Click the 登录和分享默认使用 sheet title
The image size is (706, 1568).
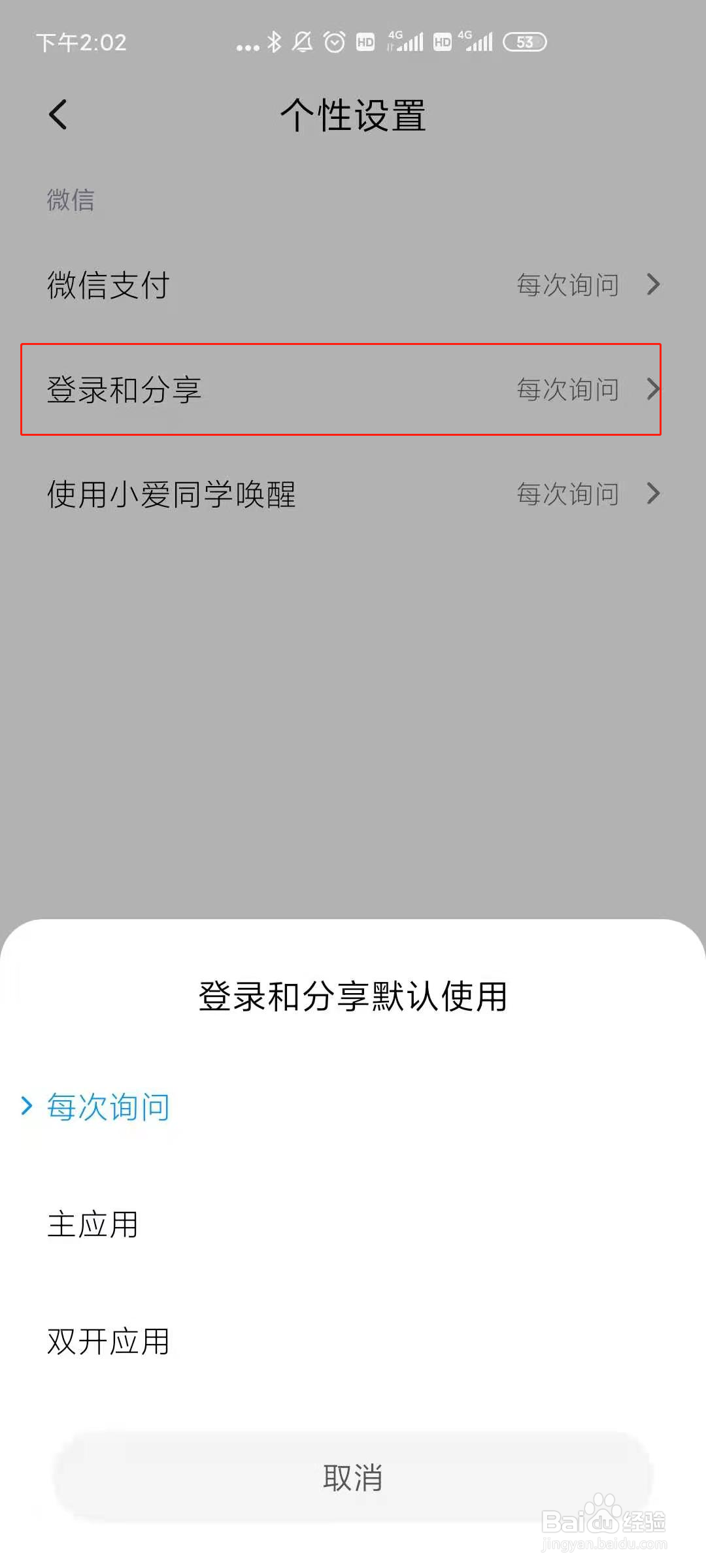pos(352,995)
